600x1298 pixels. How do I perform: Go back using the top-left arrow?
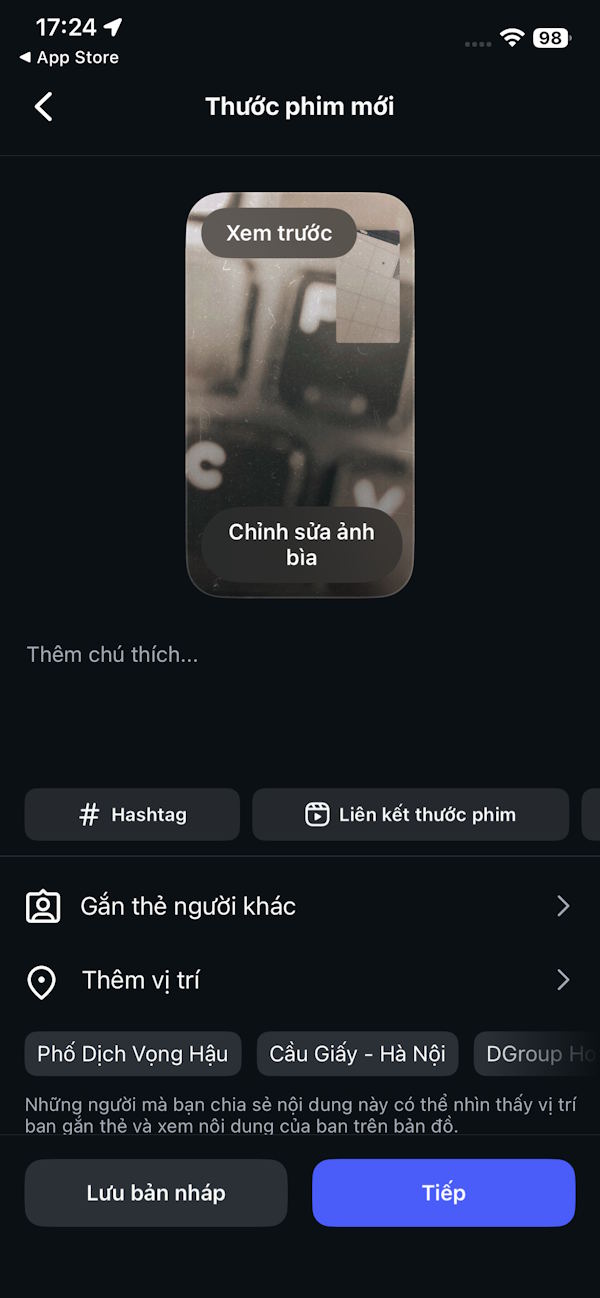(x=43, y=106)
